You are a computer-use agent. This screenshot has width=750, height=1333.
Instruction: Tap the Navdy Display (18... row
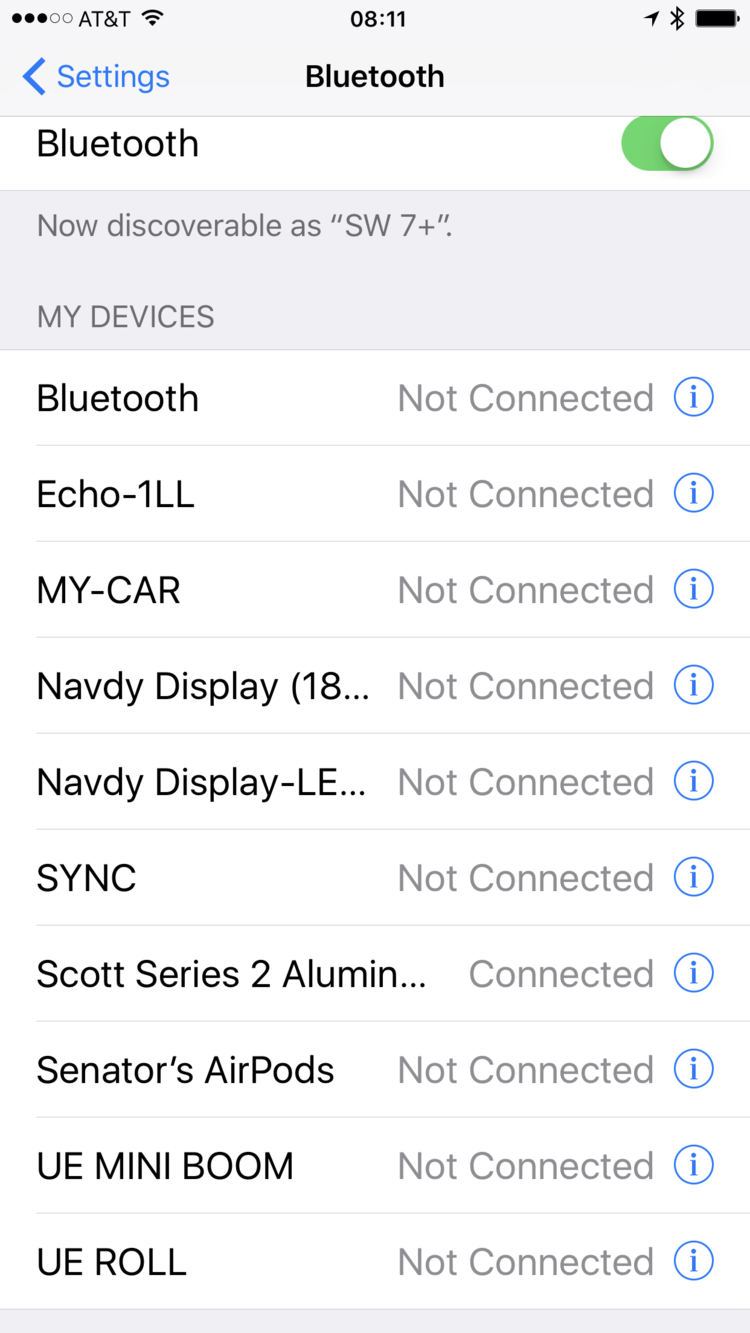(x=375, y=686)
